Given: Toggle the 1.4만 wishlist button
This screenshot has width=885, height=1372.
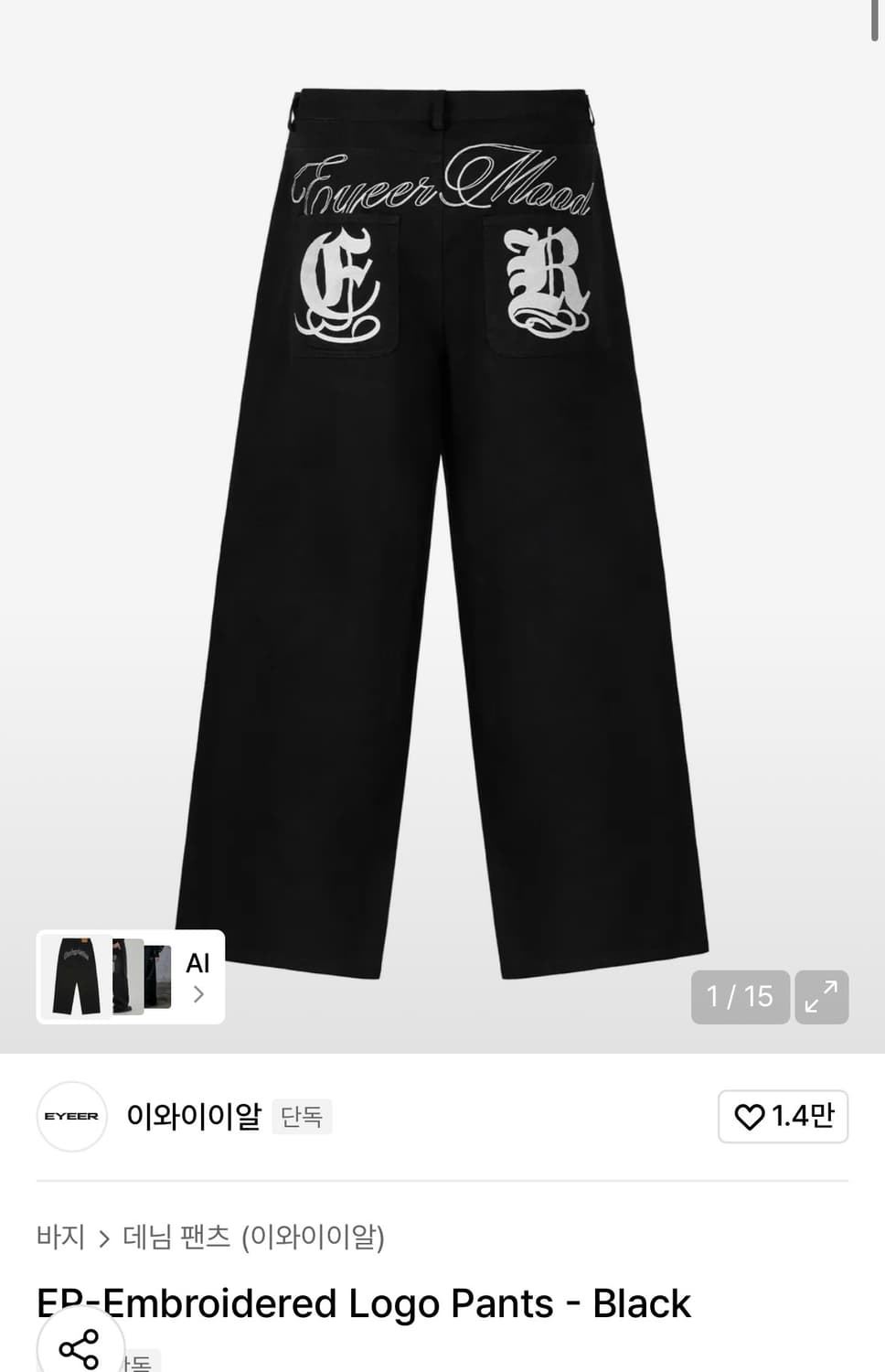Looking at the screenshot, I should [x=783, y=1117].
